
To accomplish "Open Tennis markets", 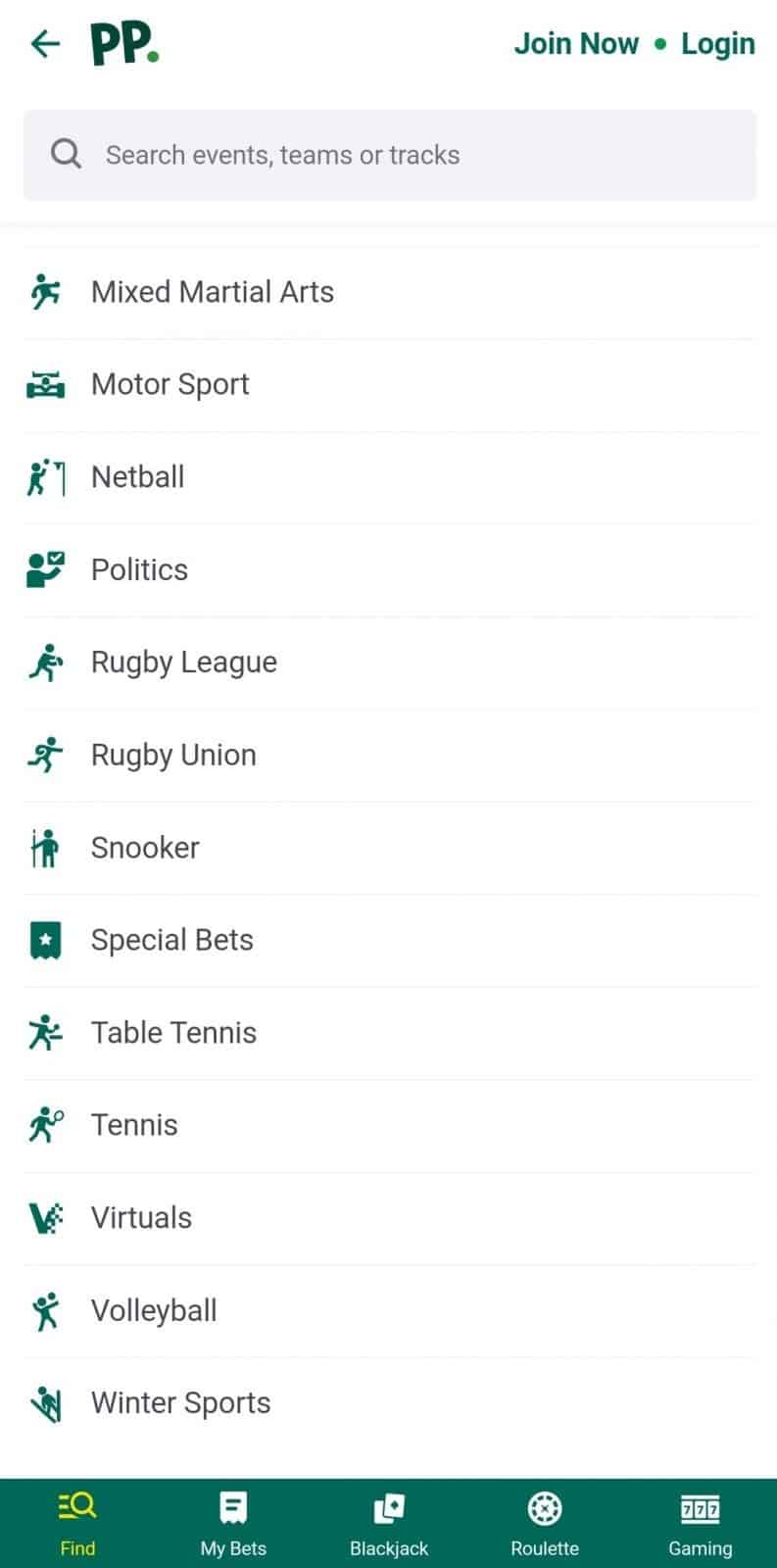I will coord(390,1126).
